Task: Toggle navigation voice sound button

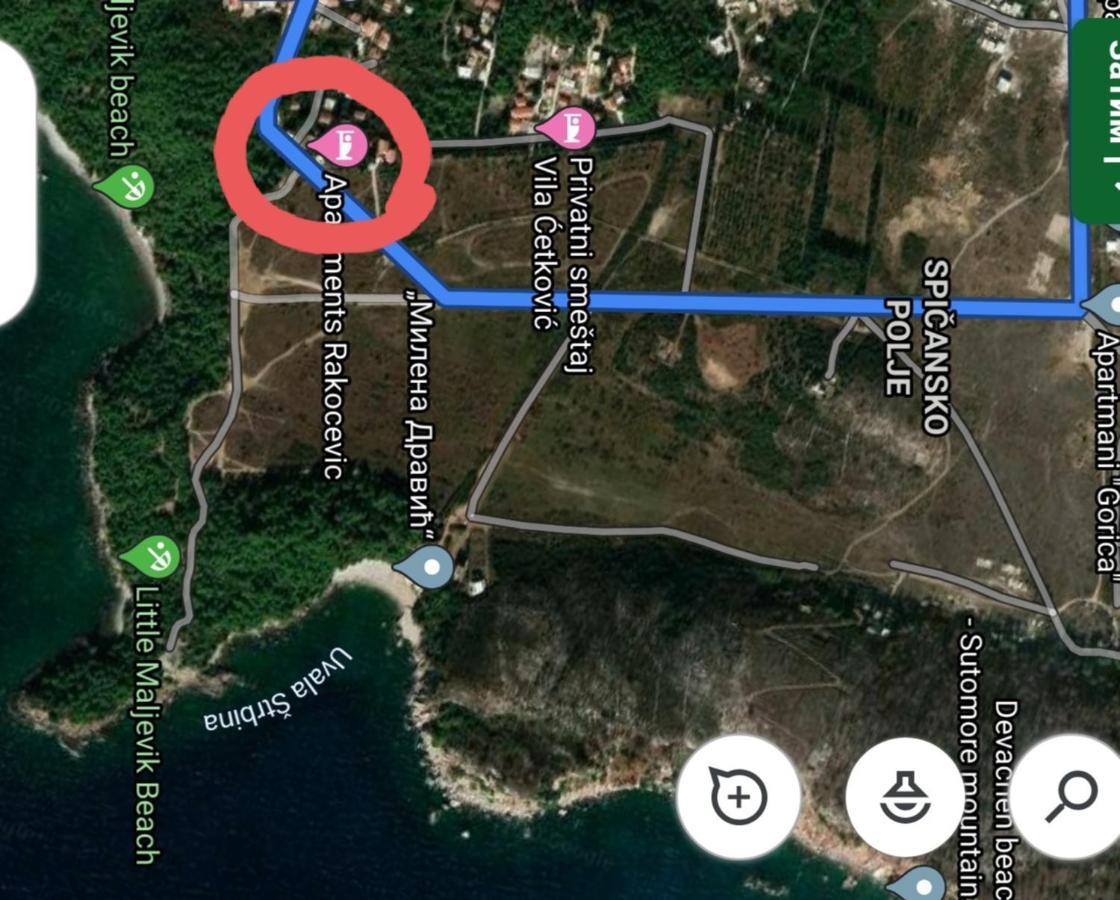Action: click(x=906, y=797)
